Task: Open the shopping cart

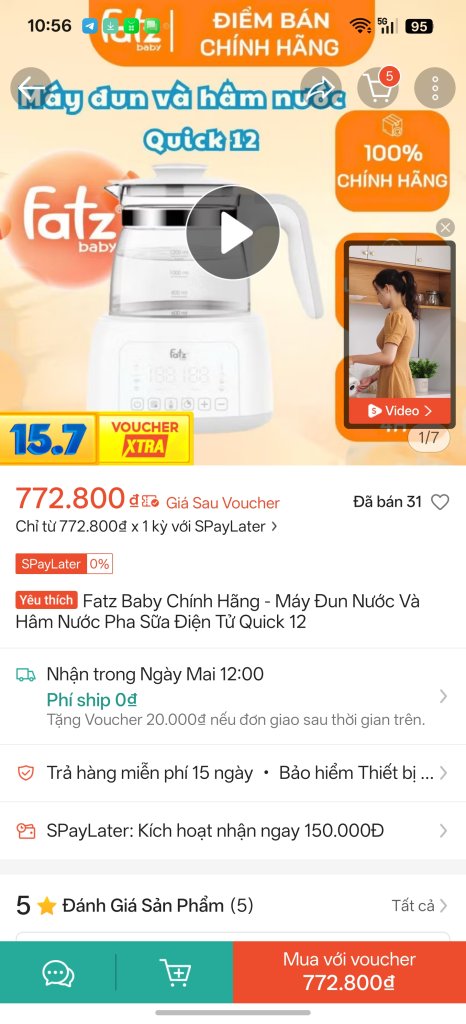Action: tap(378, 88)
